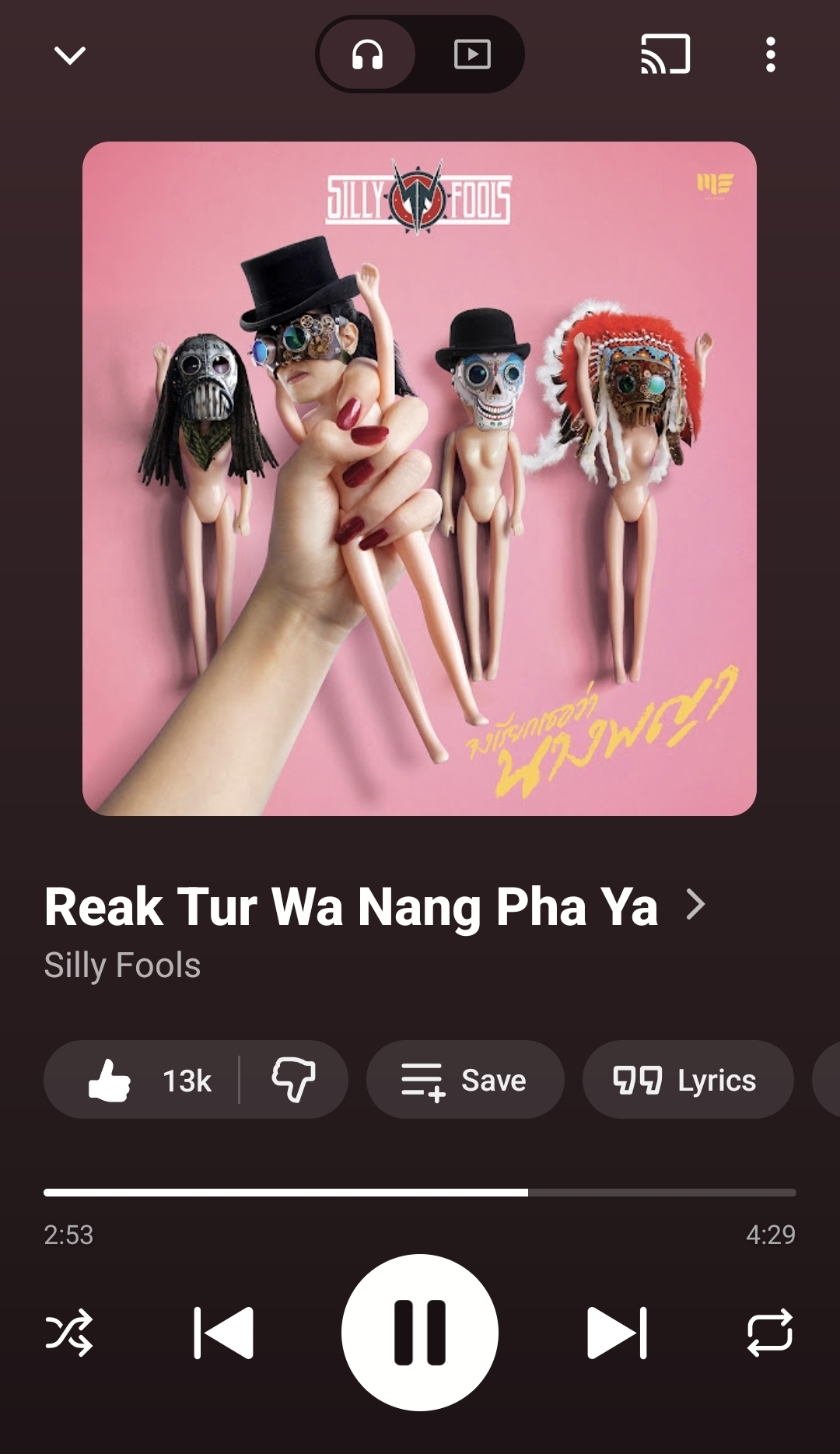
Task: Toggle shuffle playback
Action: (x=69, y=1333)
